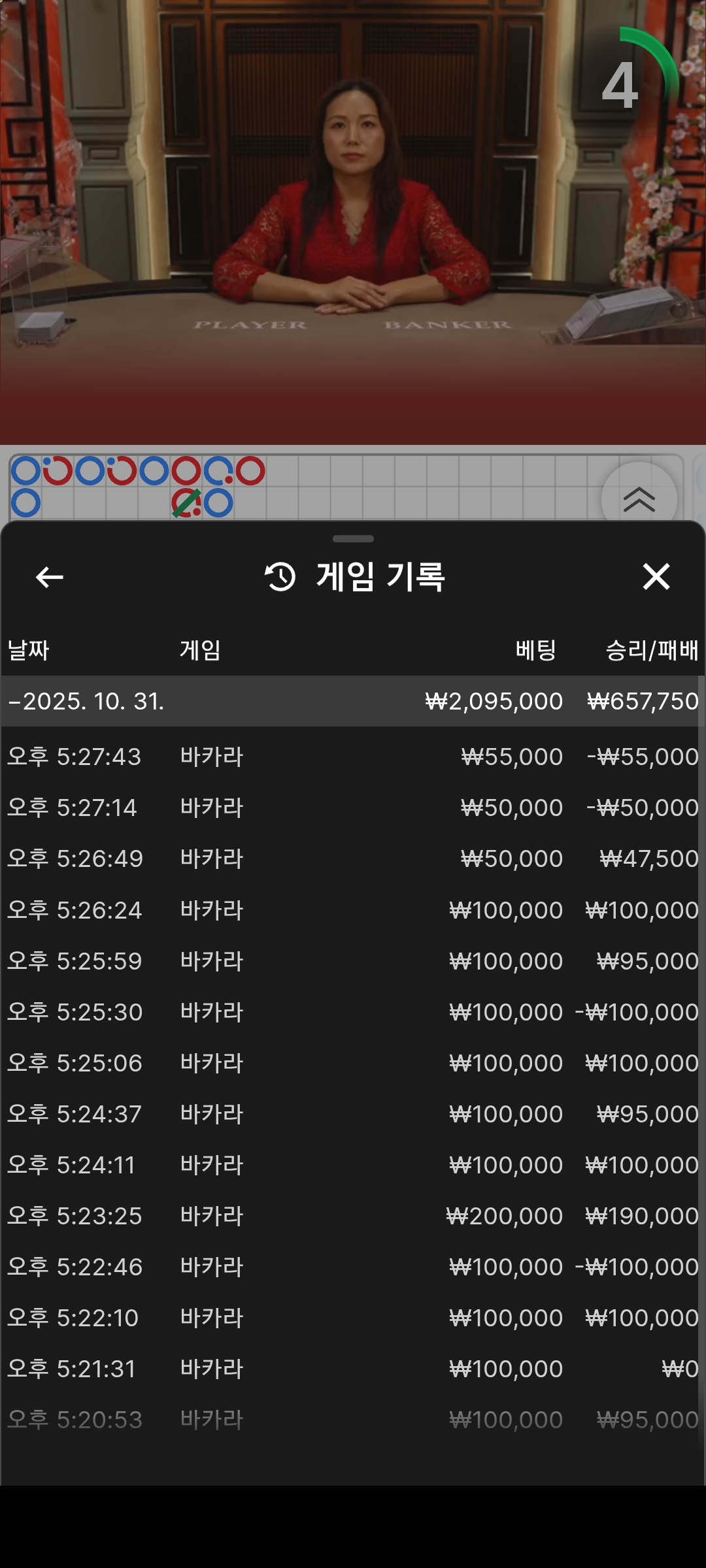
Task: Open the 오후 5:25:59 바카라 record
Action: [x=353, y=961]
